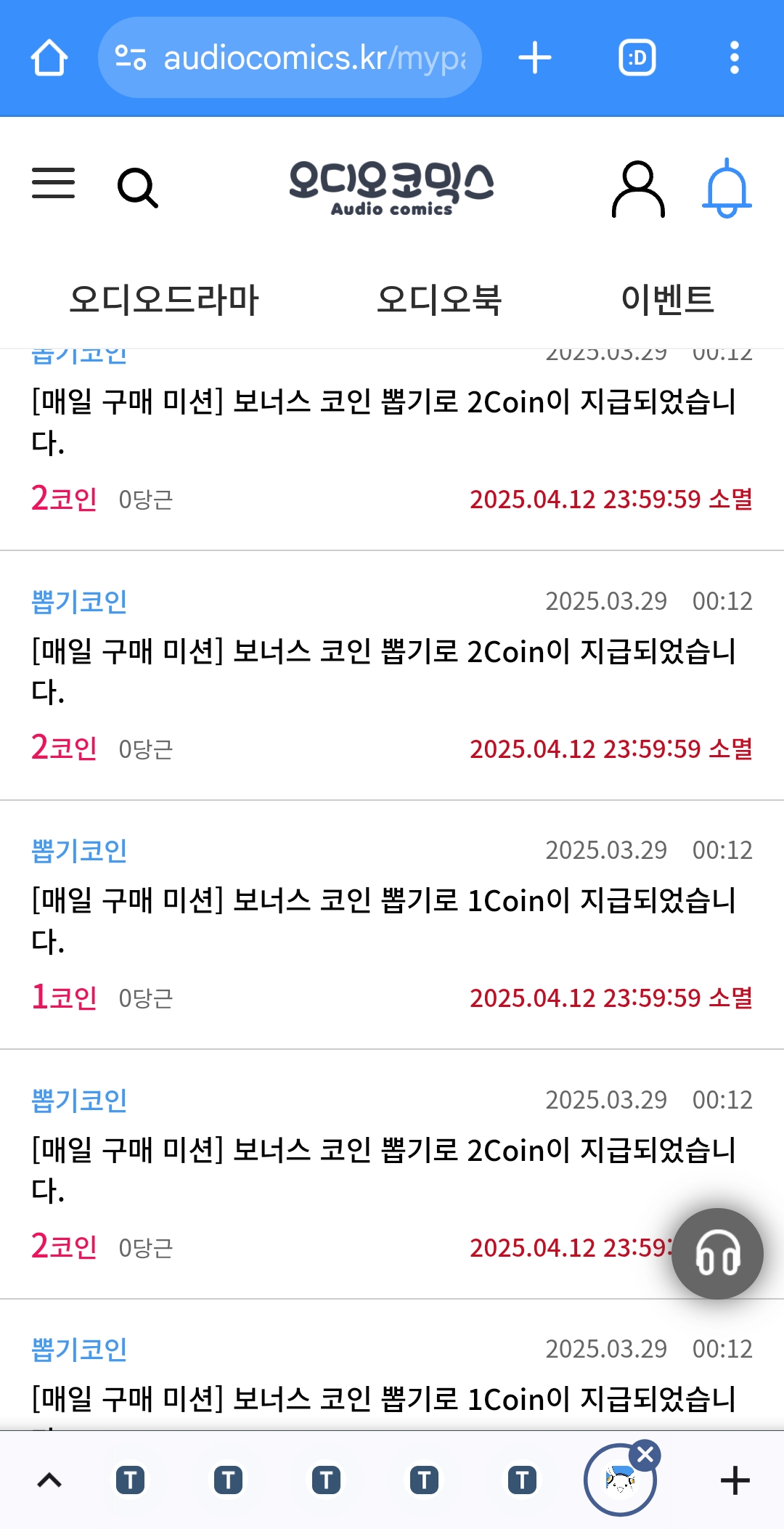Open the site search
This screenshot has width=784, height=1529.
137,188
